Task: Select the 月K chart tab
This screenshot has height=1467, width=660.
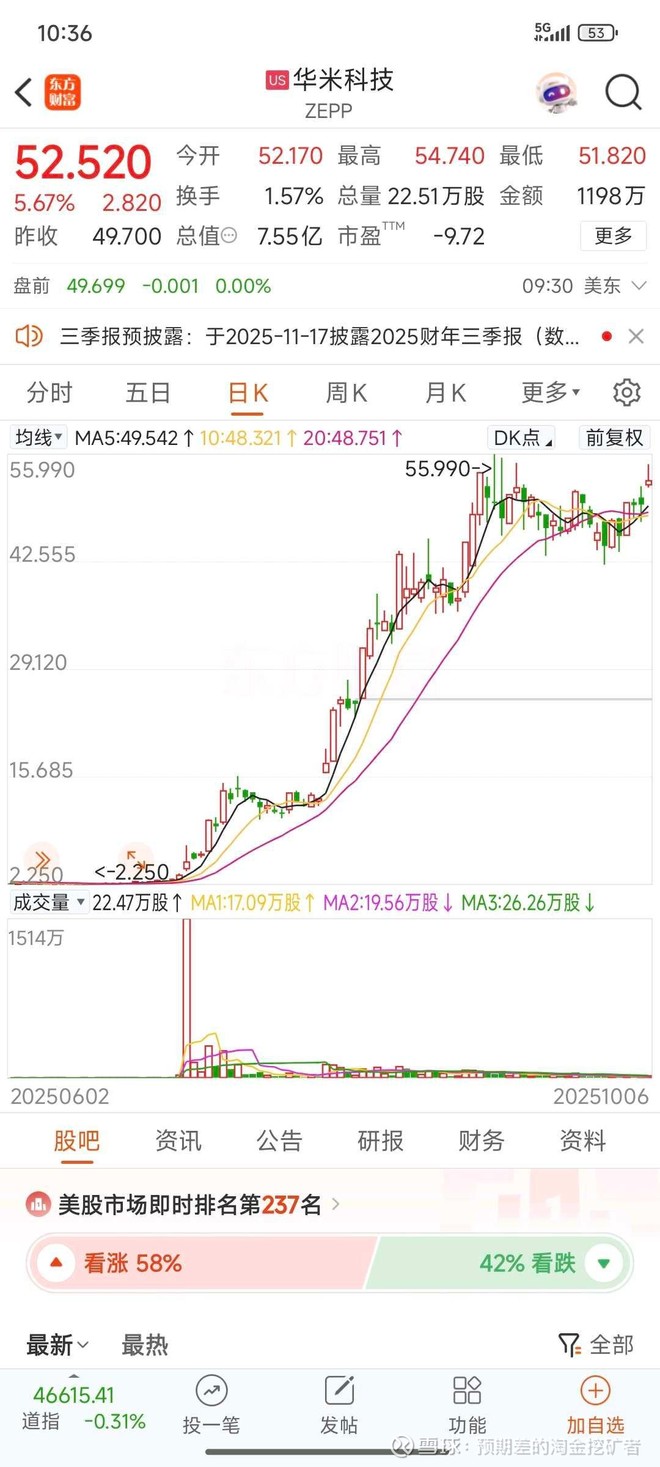Action: click(x=445, y=393)
